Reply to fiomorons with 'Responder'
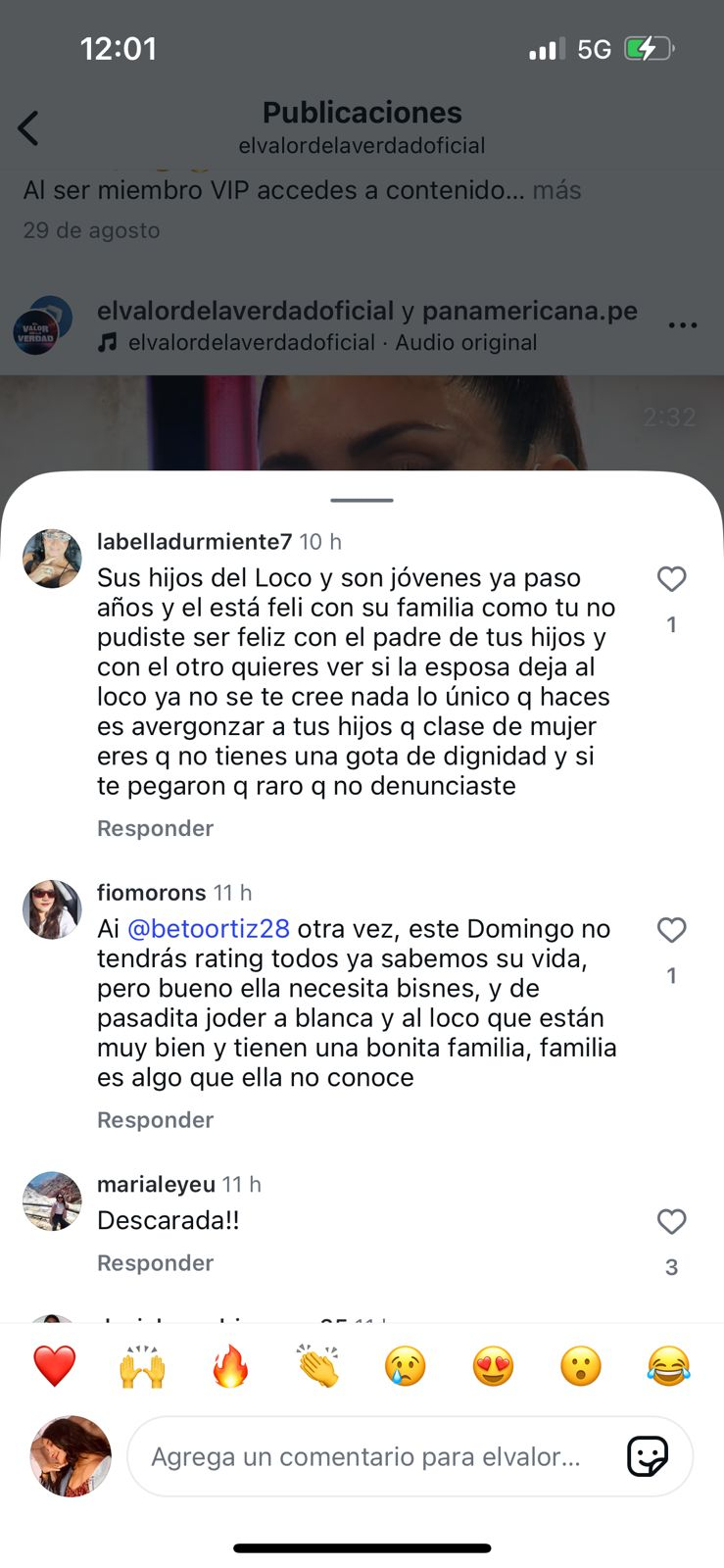724x1568 pixels. [154, 1119]
